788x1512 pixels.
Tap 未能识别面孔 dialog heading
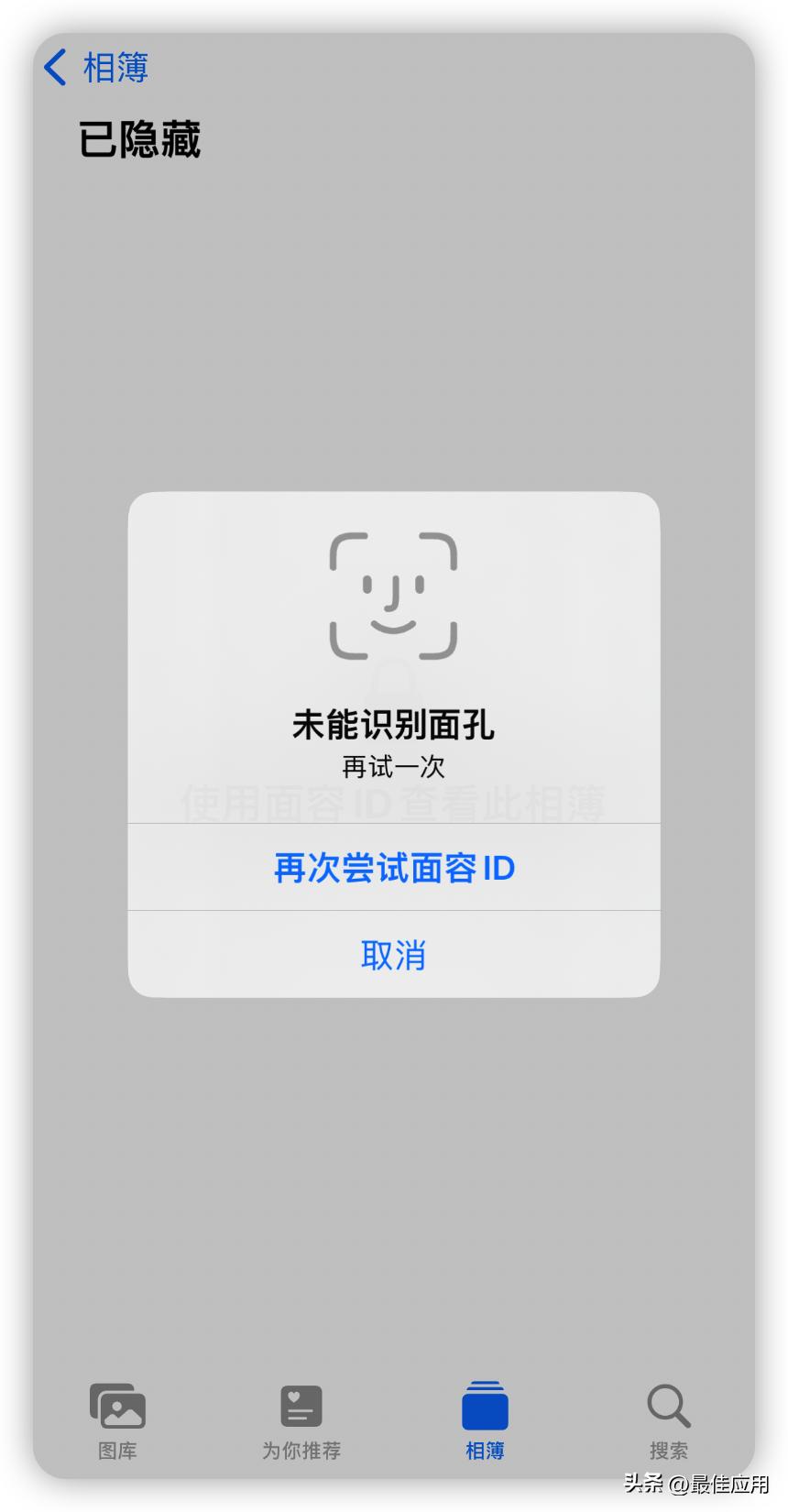393,727
